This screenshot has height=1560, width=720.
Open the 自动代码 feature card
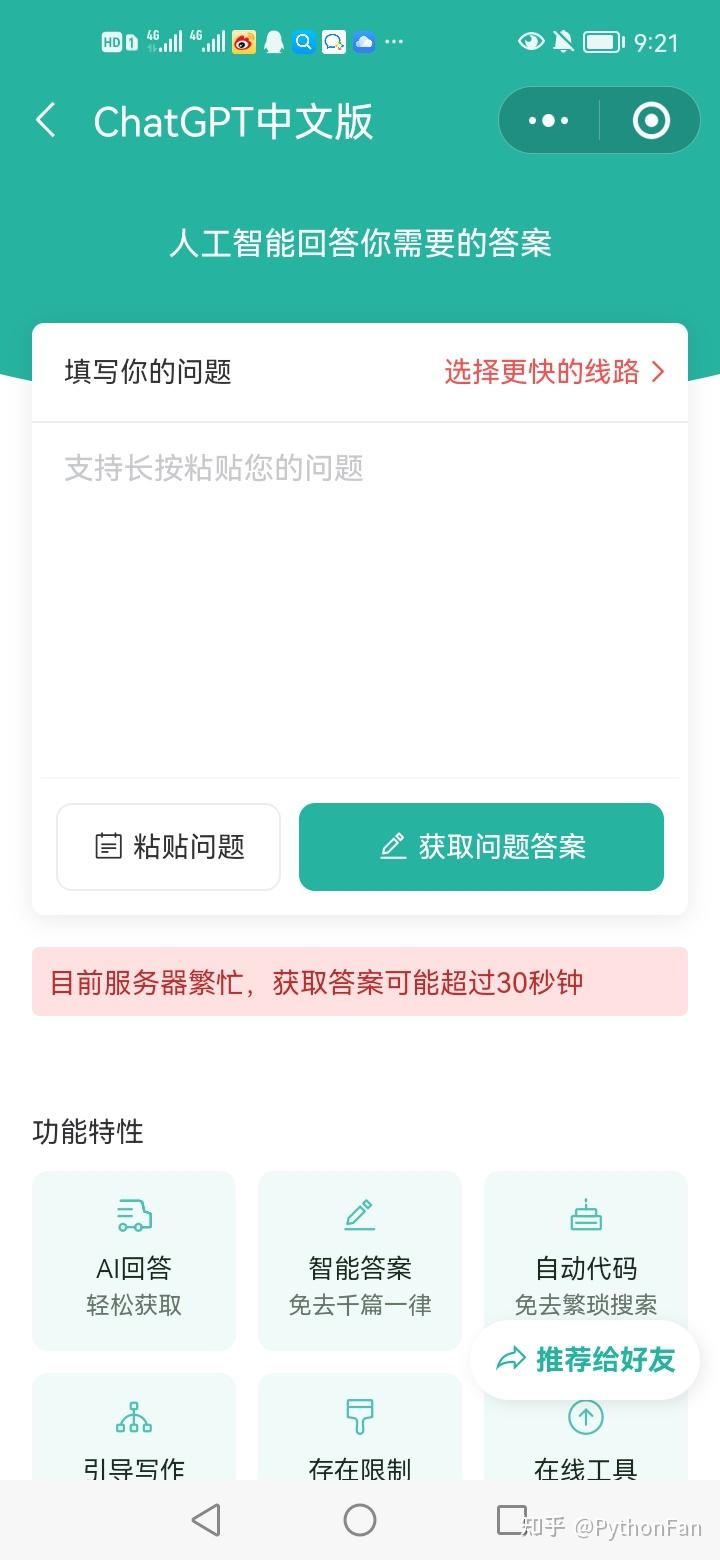click(586, 1250)
